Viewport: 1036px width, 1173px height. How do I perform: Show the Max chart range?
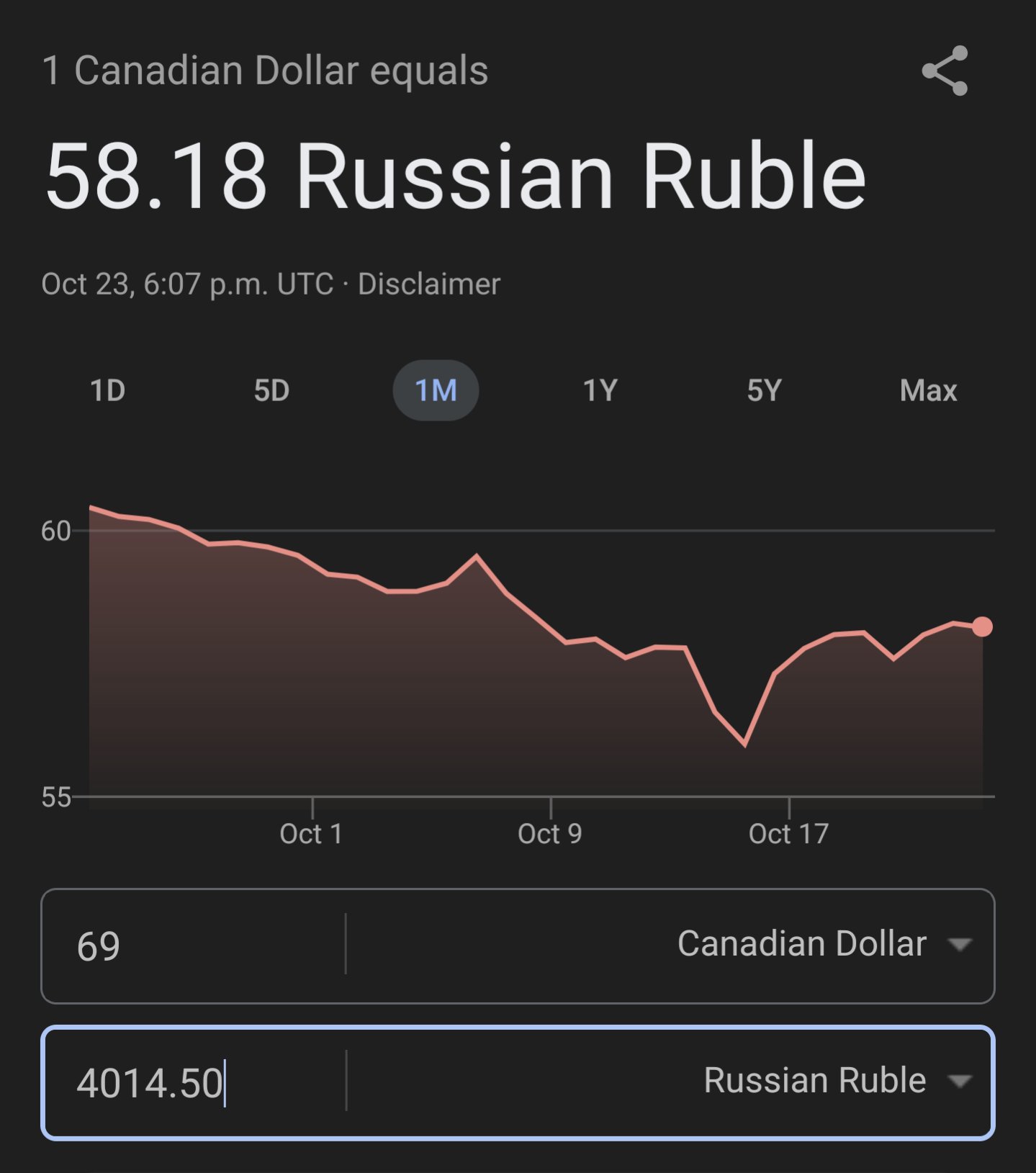(x=928, y=390)
